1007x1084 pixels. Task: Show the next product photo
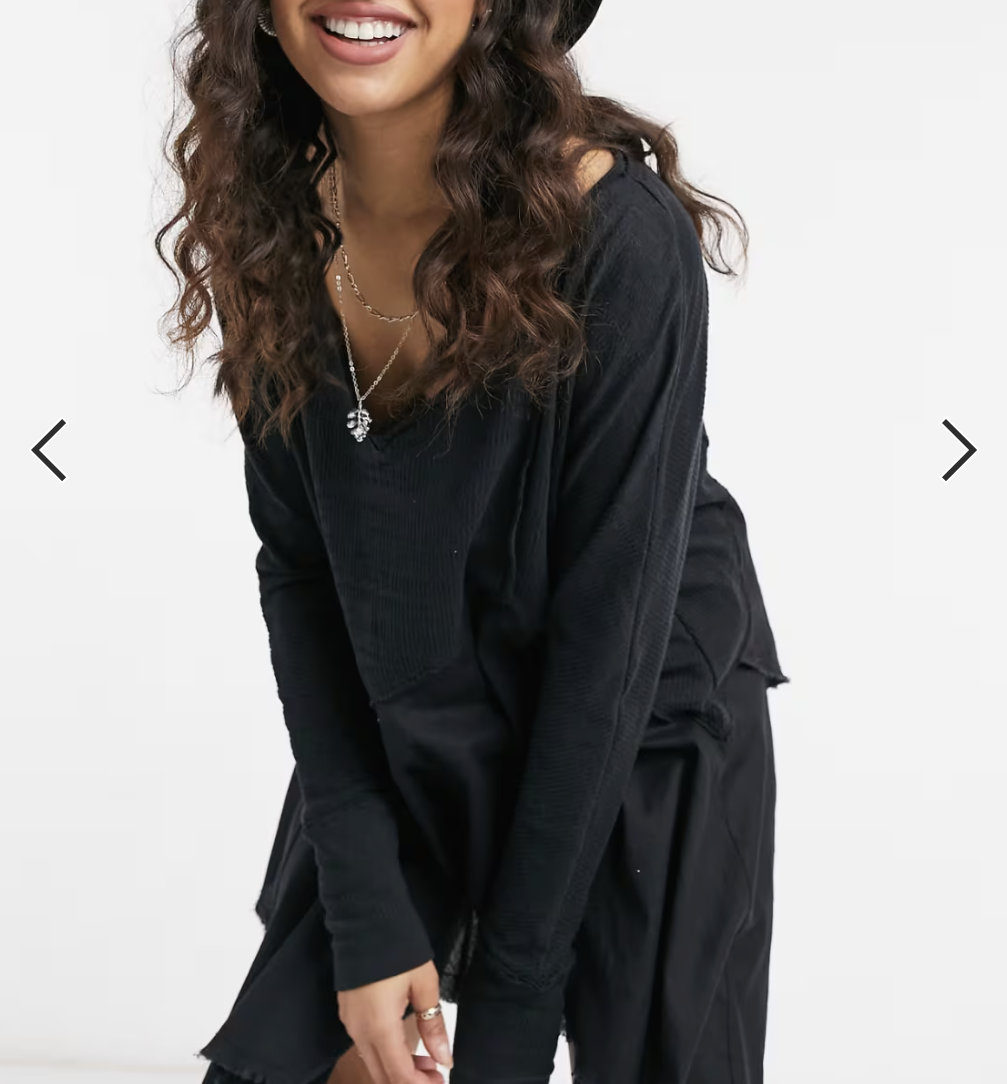pos(958,450)
